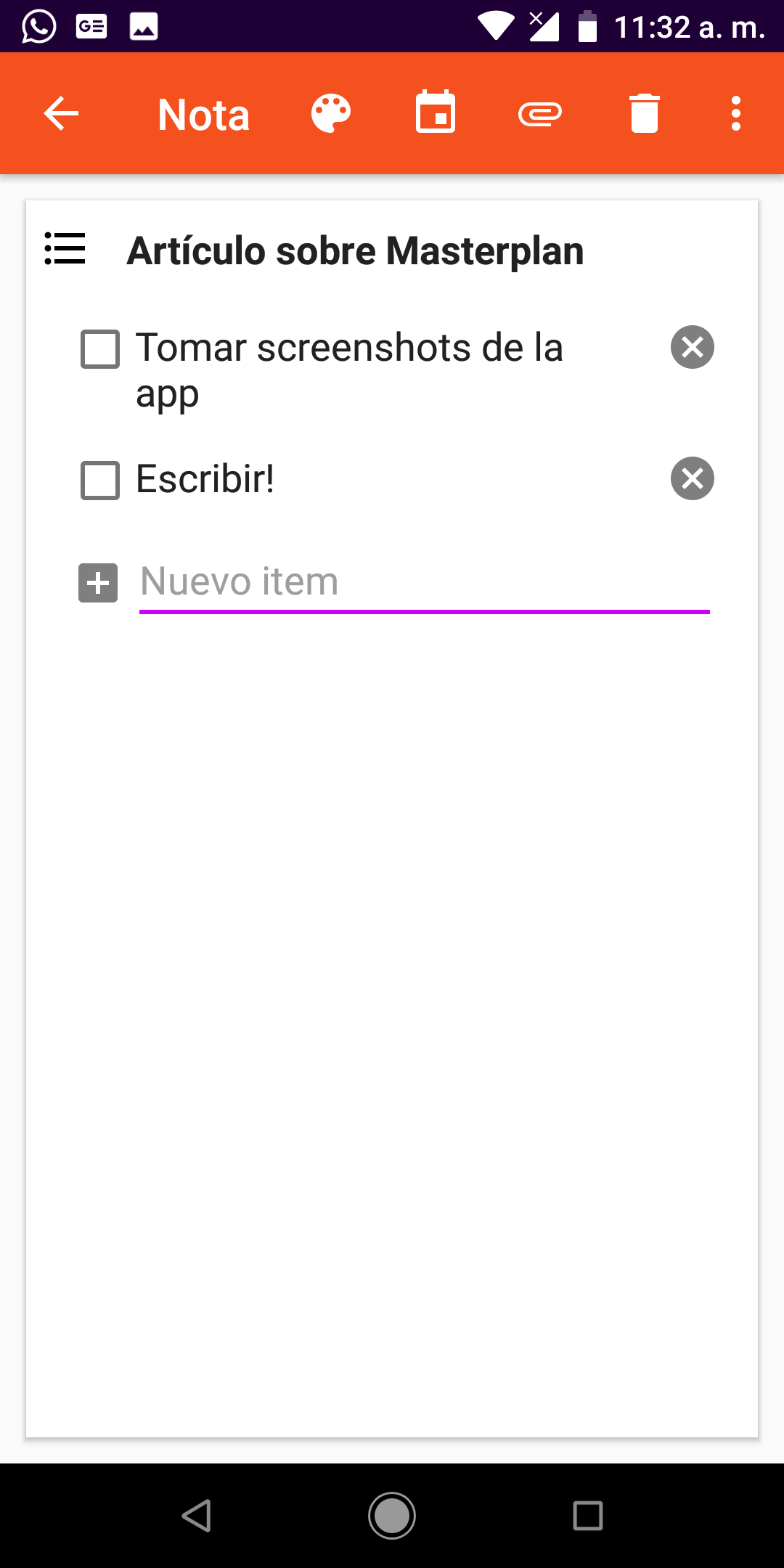Viewport: 784px width, 1568px height.
Task: Check the Escribir! checkbox
Action: pos(100,481)
